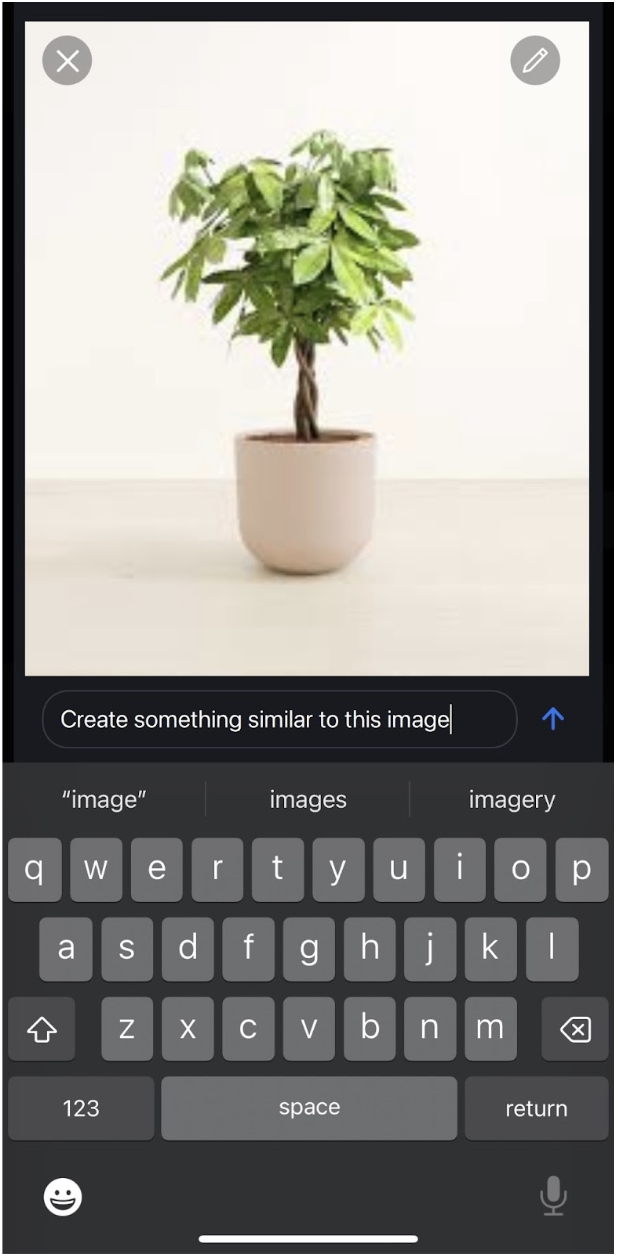
Task: Delete a character with backspace key
Action: point(575,1029)
